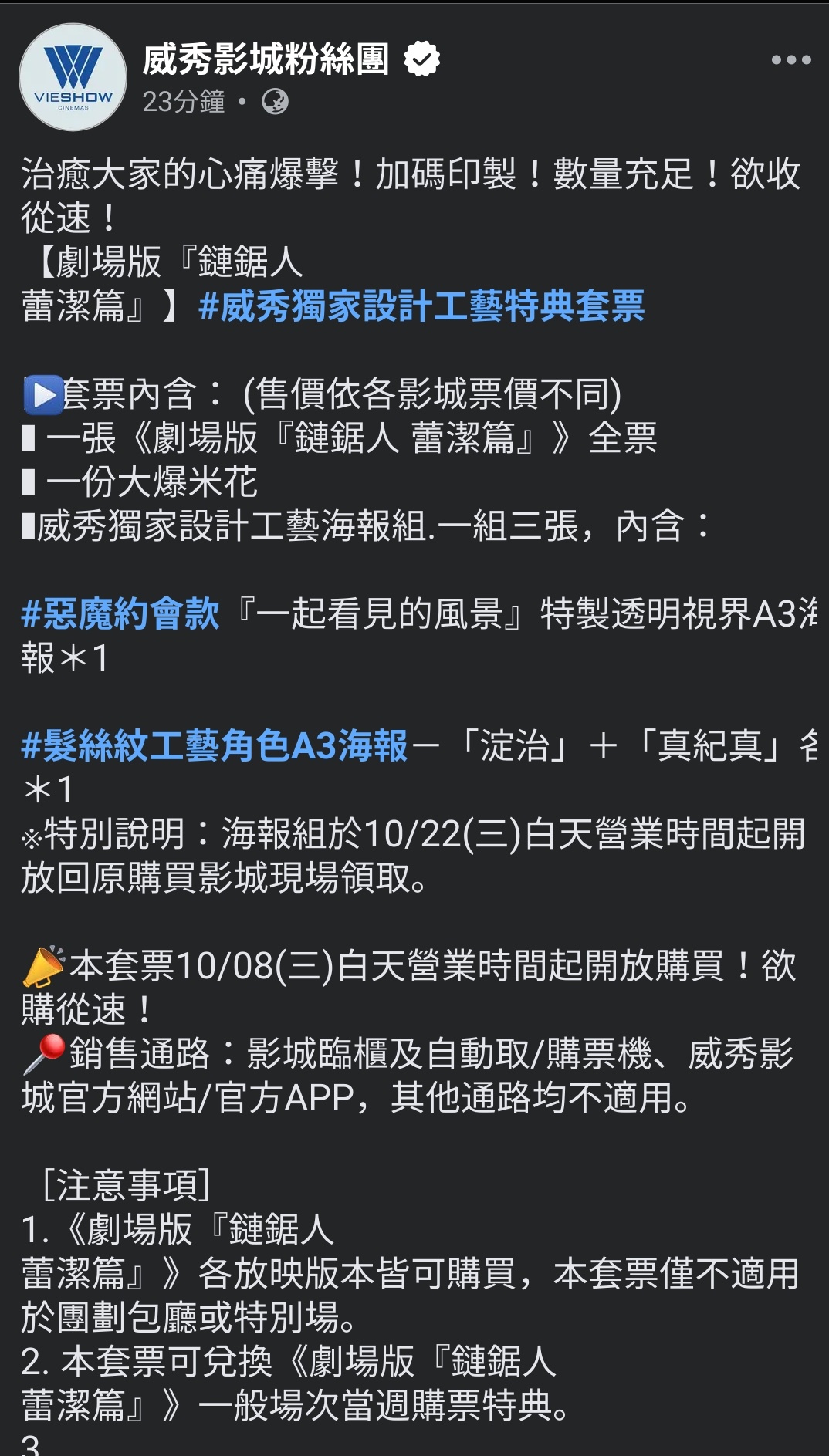The width and height of the screenshot is (829, 1456).
Task: Open the Vieshow Cinemas profile picture
Action: pos(73,77)
